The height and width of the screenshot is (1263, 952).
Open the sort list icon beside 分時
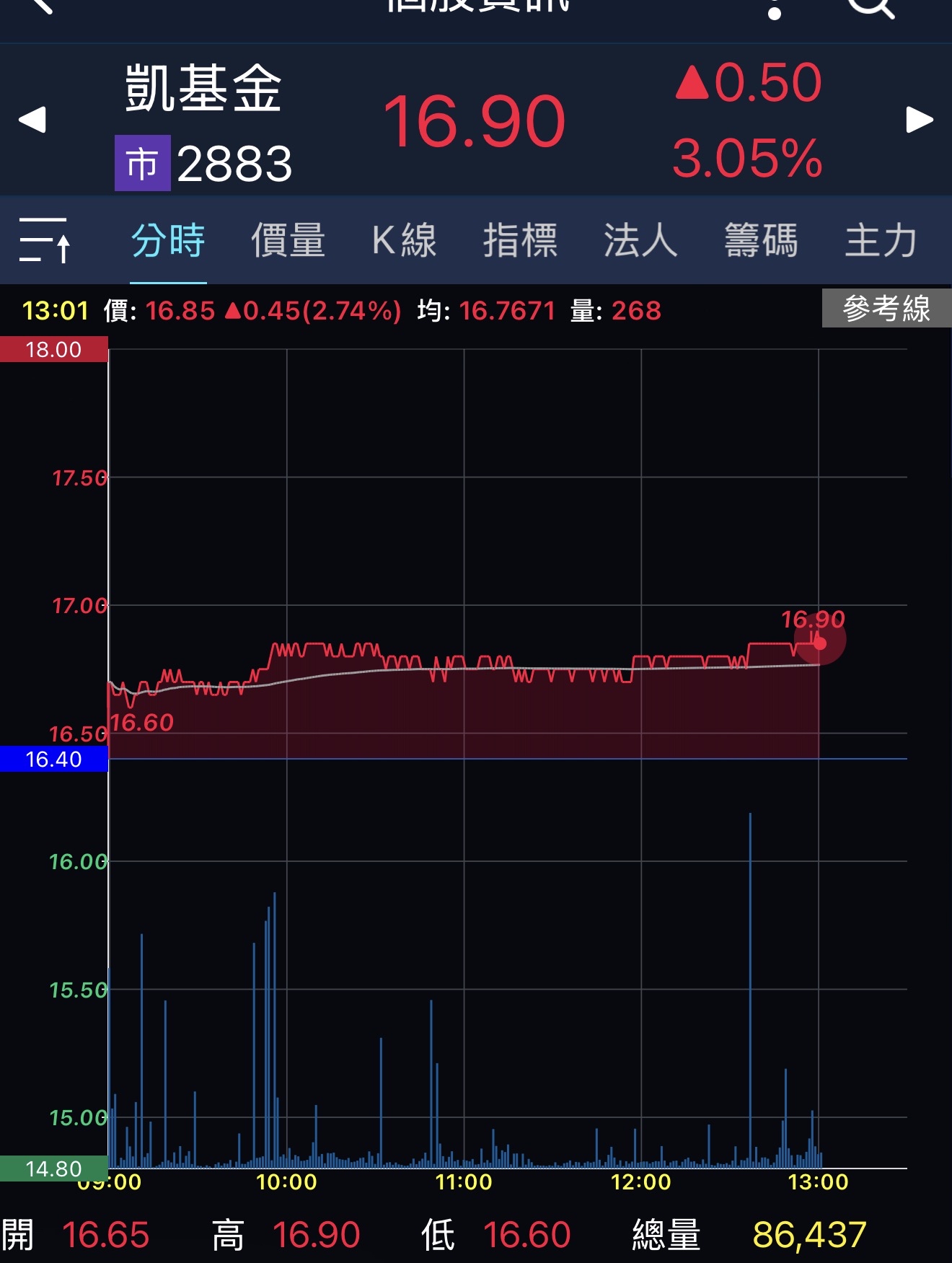[x=45, y=240]
